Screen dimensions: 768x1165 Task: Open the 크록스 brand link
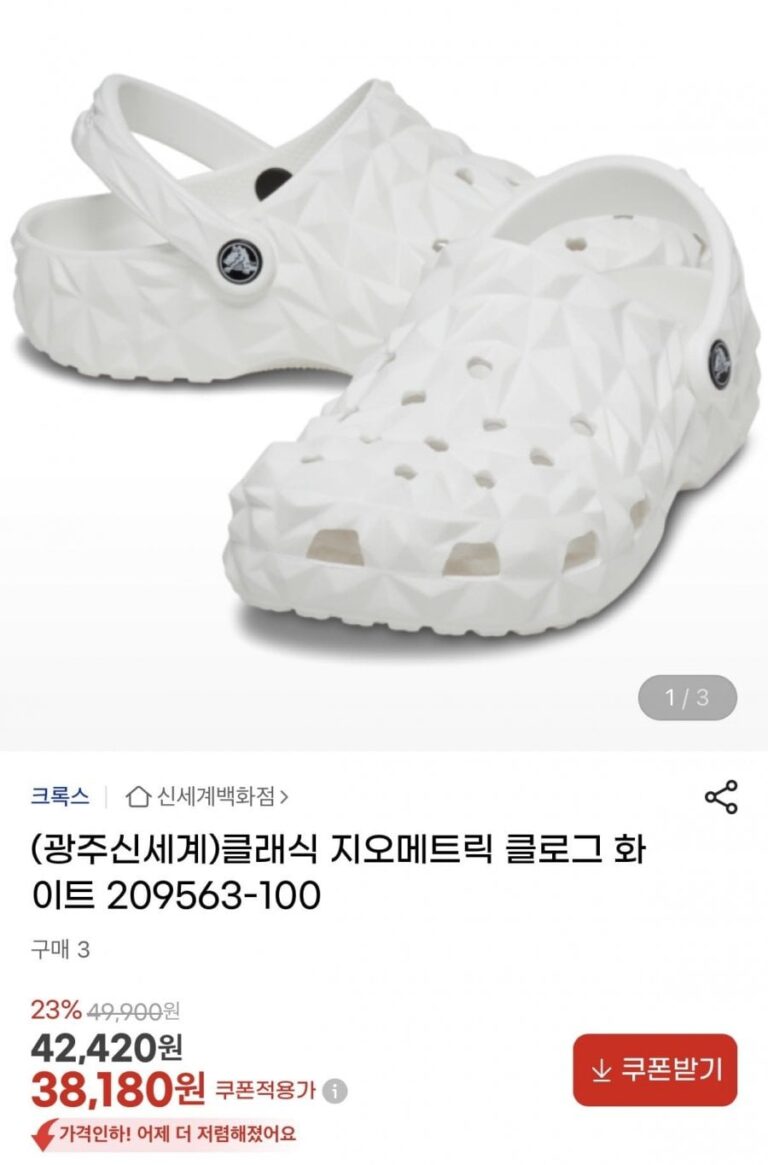(60, 797)
